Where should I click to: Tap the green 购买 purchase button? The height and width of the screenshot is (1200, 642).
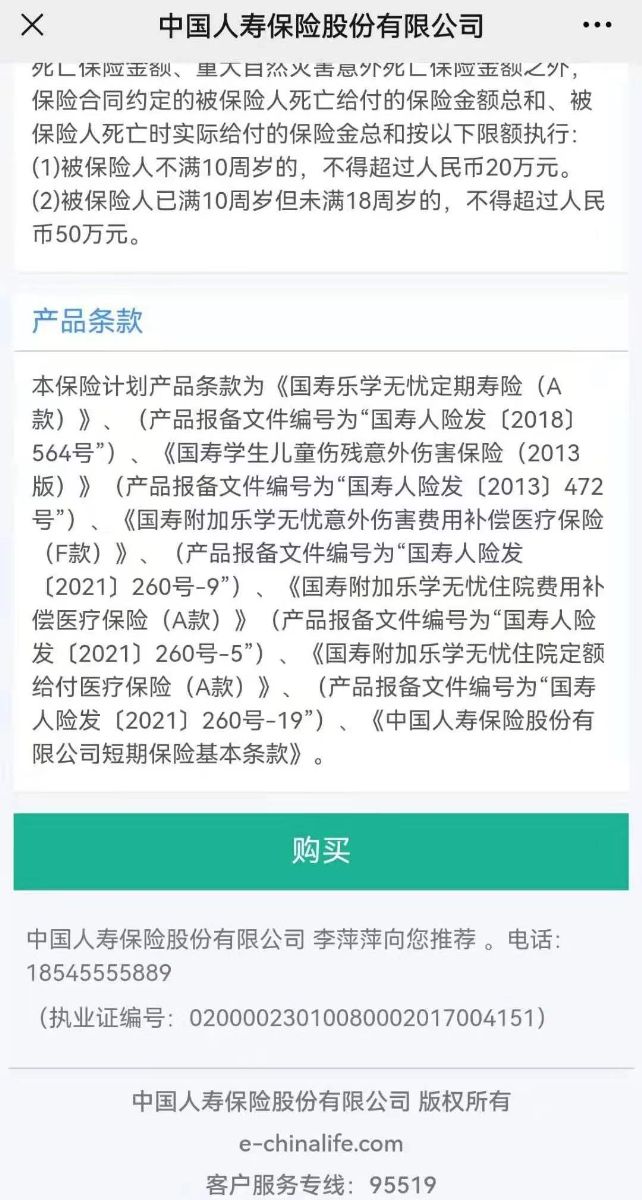click(321, 851)
